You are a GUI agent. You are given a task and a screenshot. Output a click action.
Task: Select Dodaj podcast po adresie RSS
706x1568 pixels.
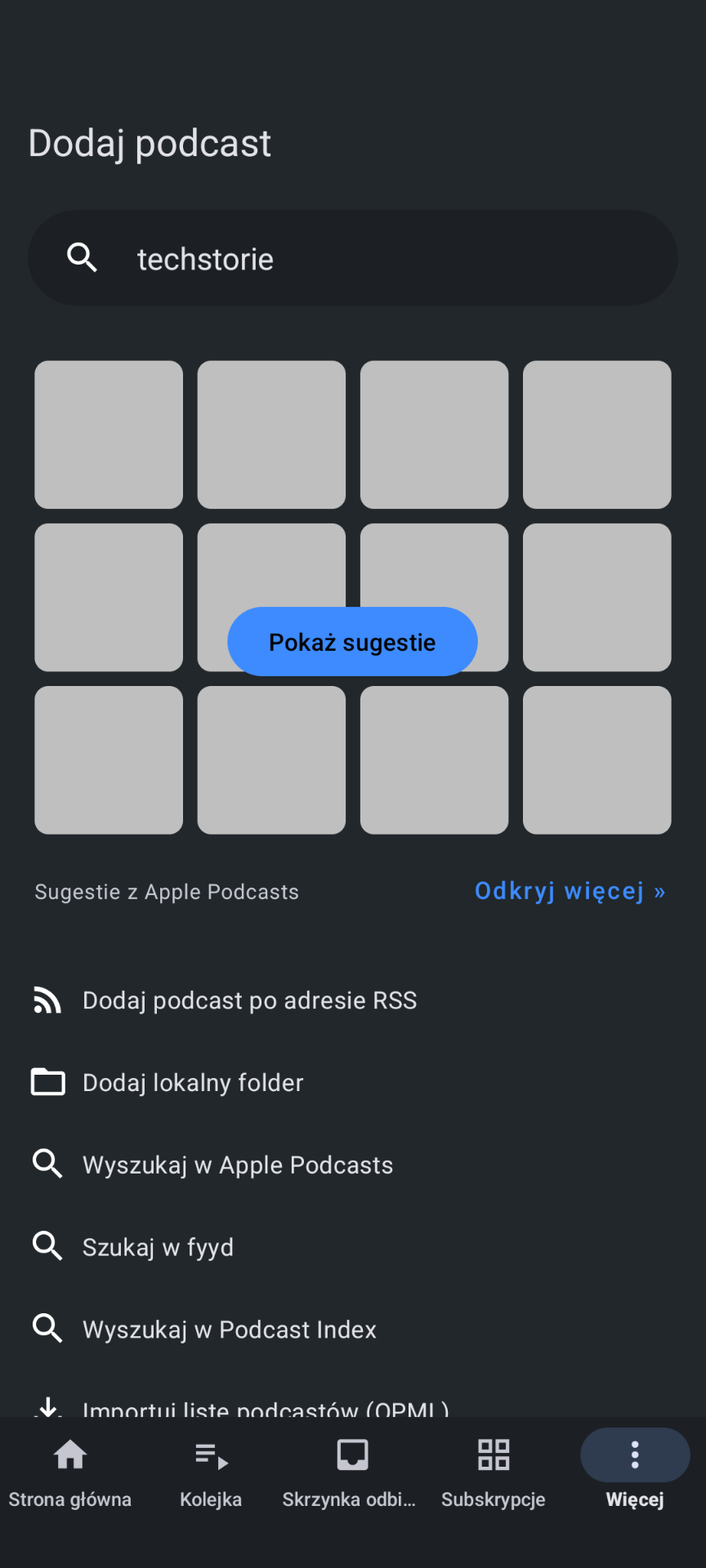(x=249, y=1000)
